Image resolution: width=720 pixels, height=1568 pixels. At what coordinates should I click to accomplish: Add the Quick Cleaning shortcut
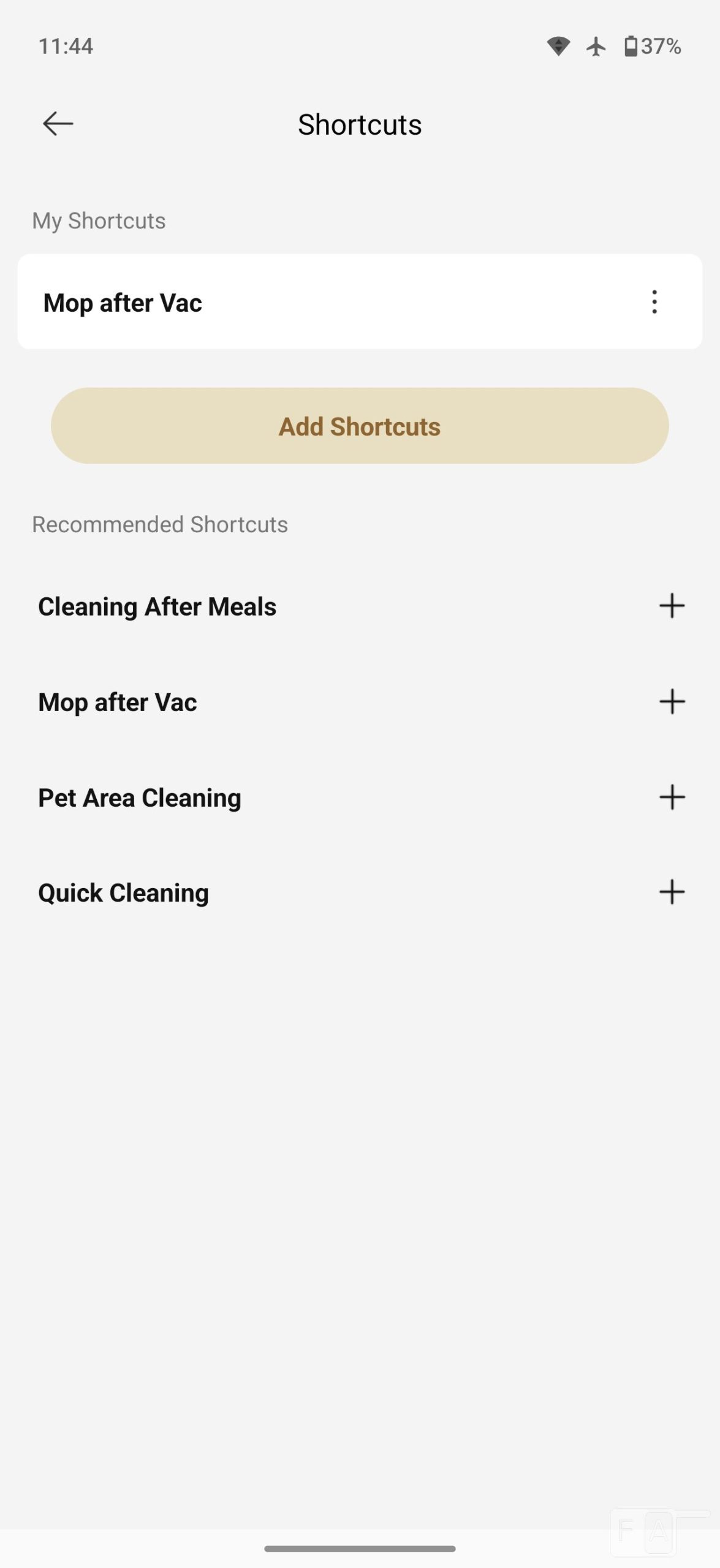pyautogui.click(x=672, y=892)
